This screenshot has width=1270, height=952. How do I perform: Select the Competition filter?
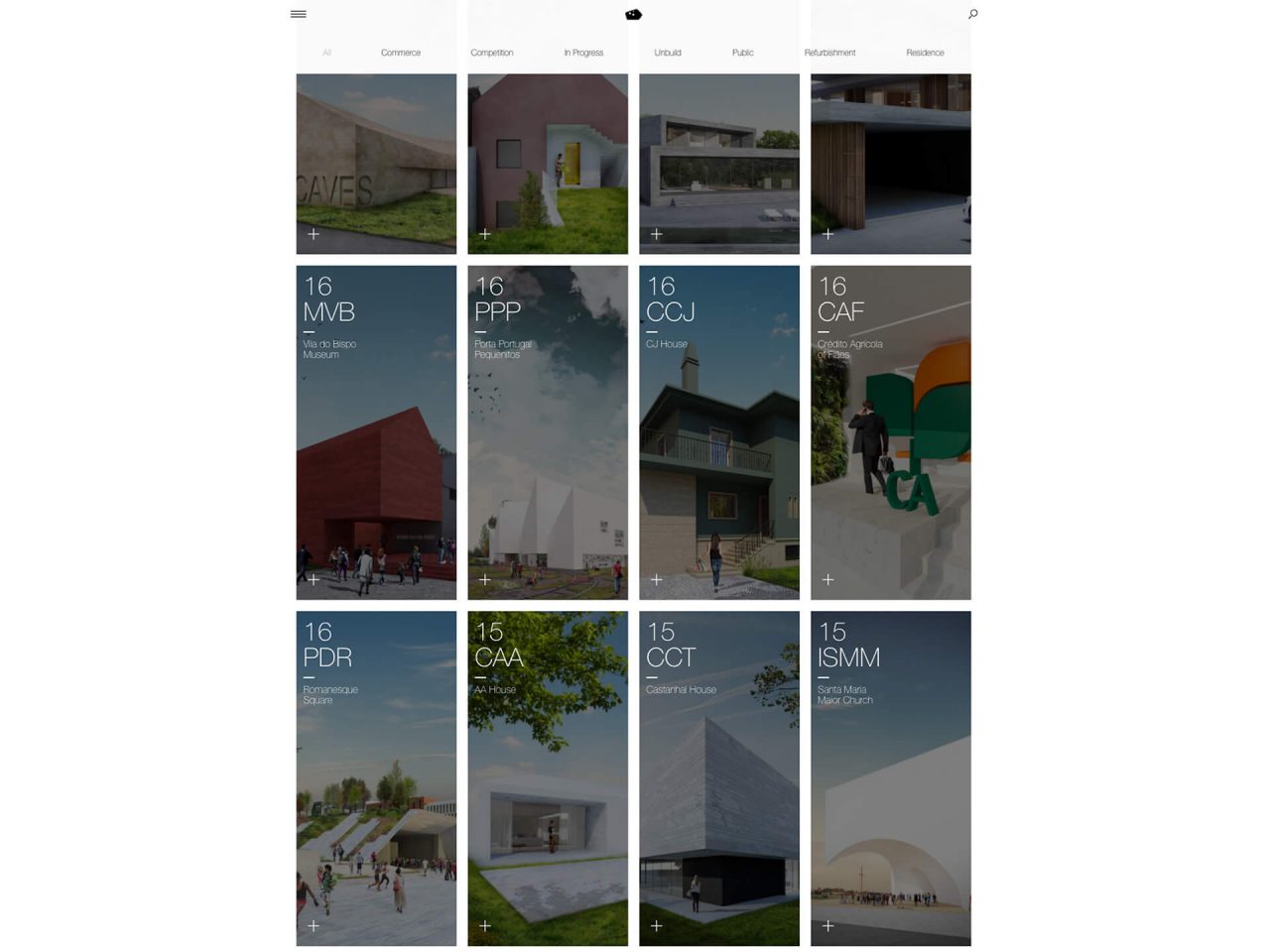pyautogui.click(x=492, y=53)
